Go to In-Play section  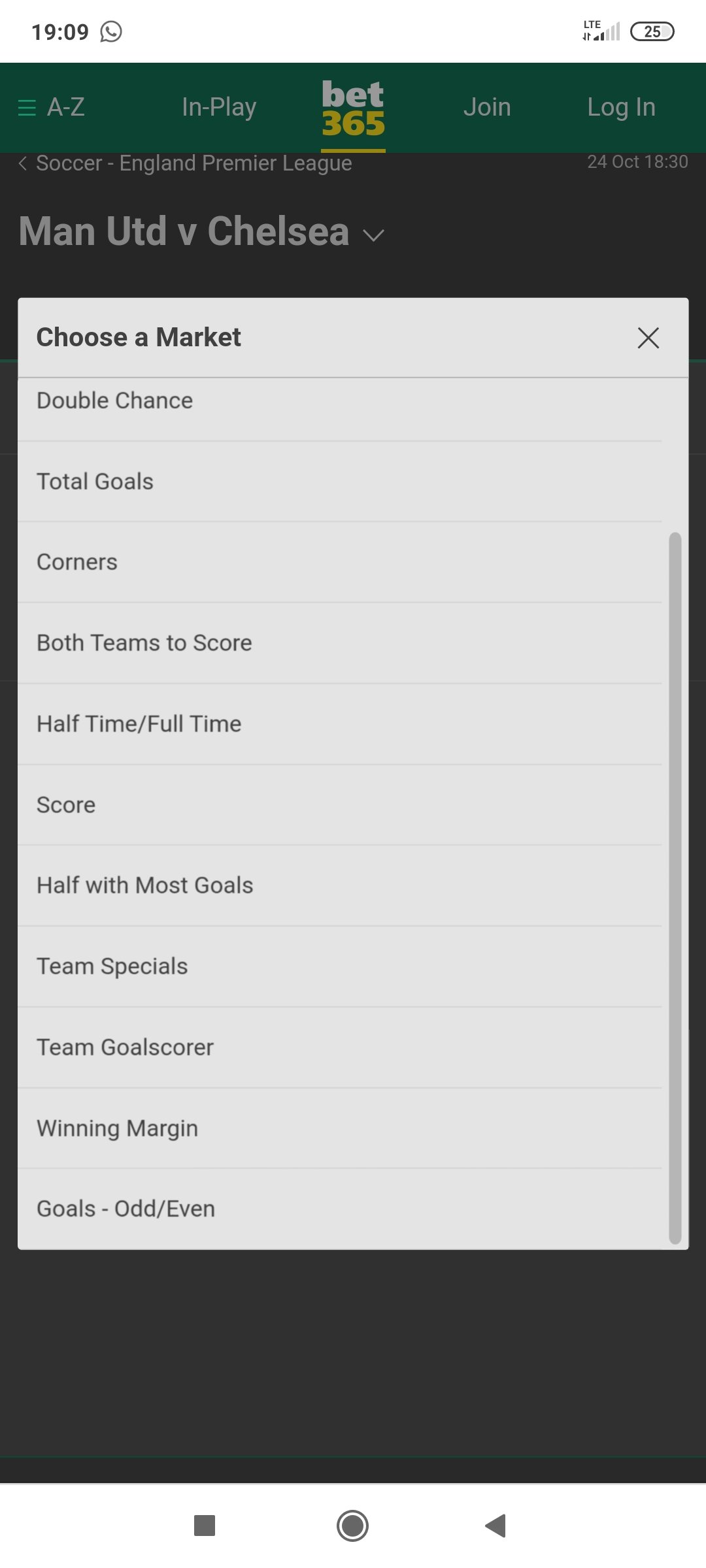point(219,107)
